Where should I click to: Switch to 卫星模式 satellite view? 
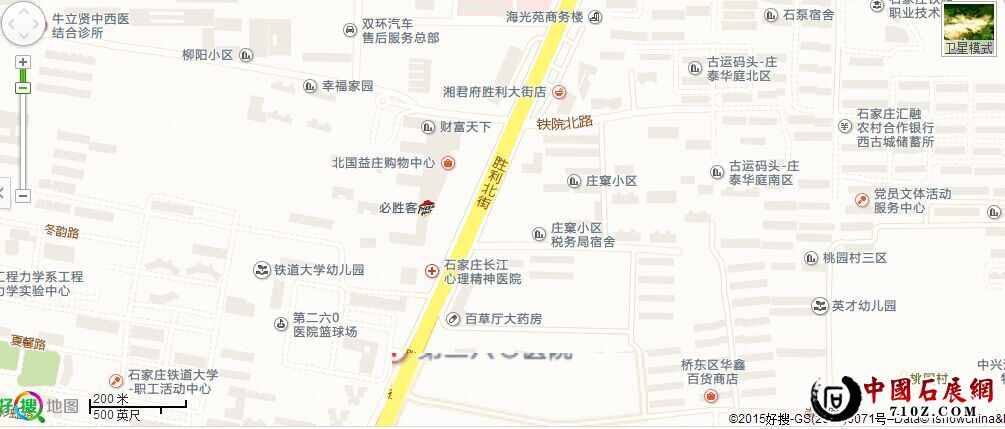[969, 29]
